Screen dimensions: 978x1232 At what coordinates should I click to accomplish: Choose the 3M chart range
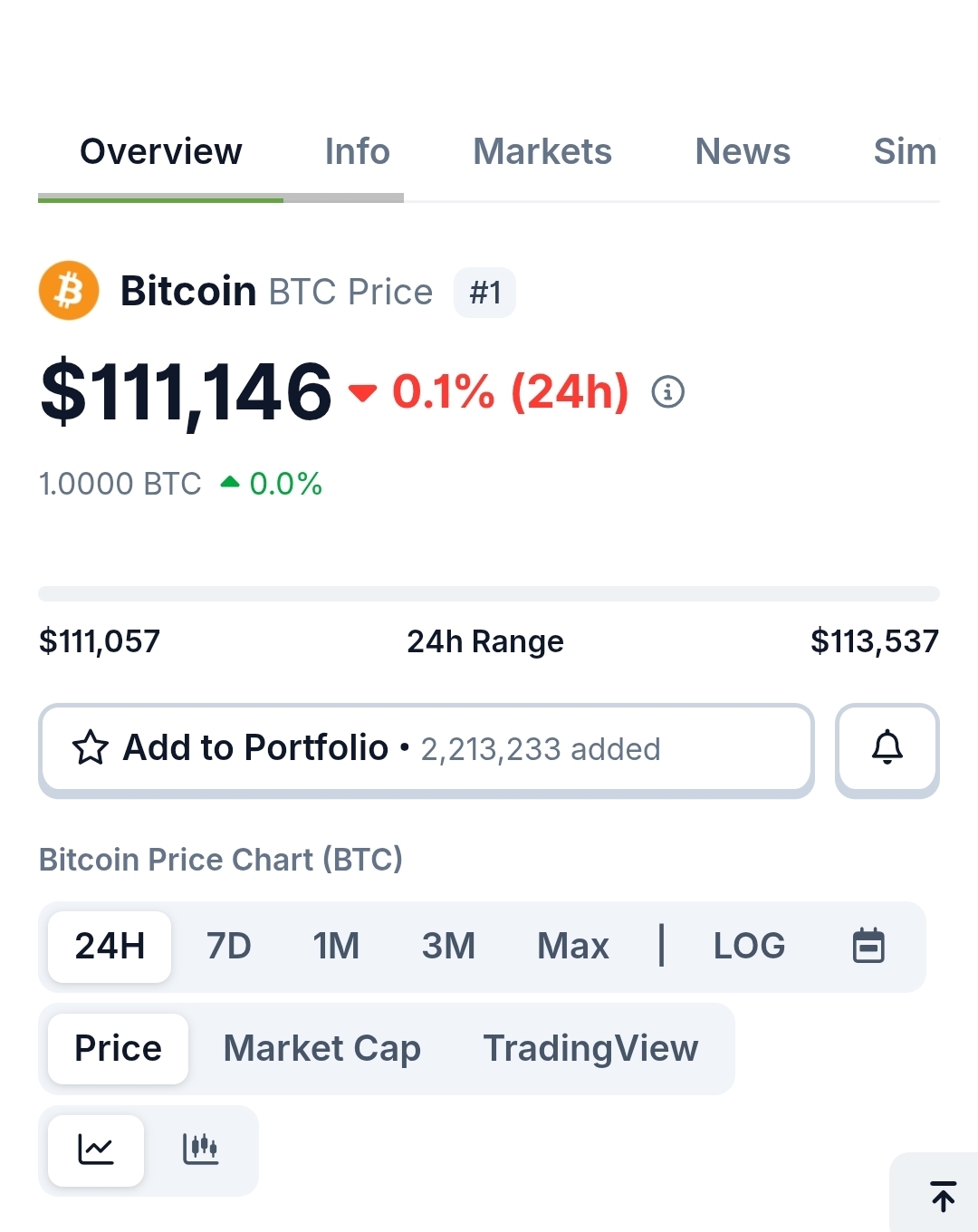click(x=448, y=947)
